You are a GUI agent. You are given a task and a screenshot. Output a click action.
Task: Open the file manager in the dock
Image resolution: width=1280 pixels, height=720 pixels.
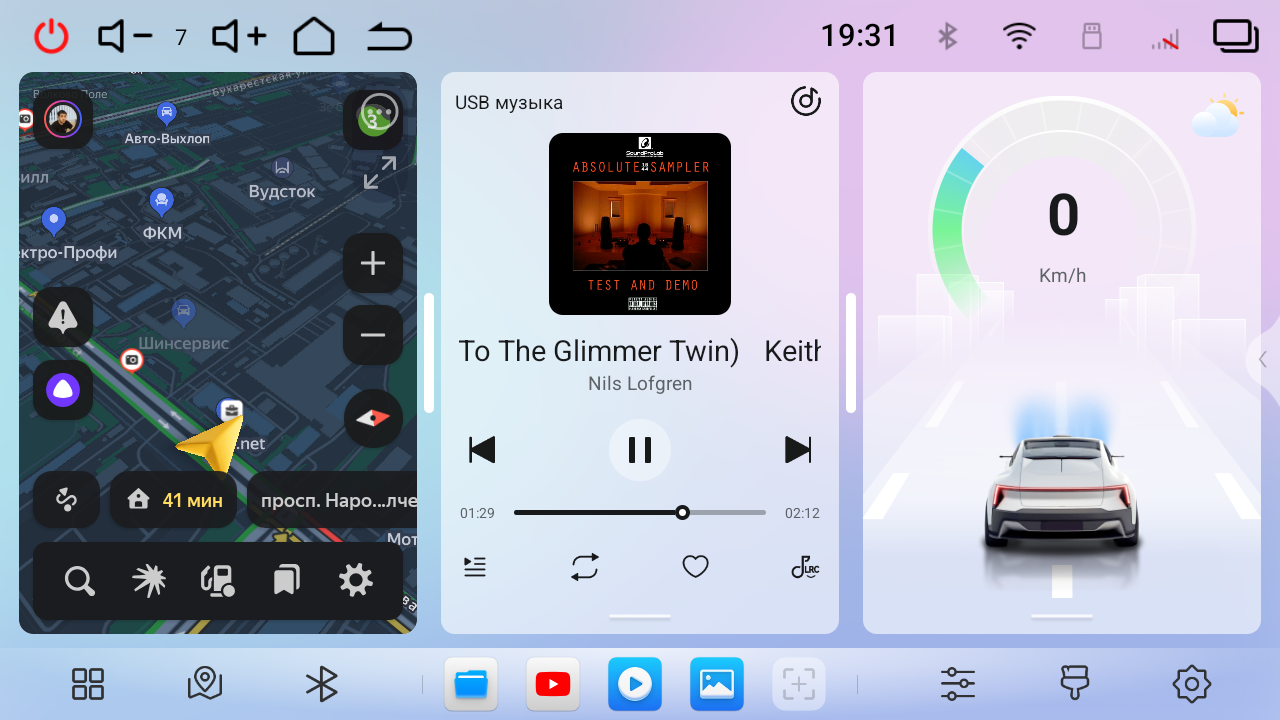(x=471, y=684)
